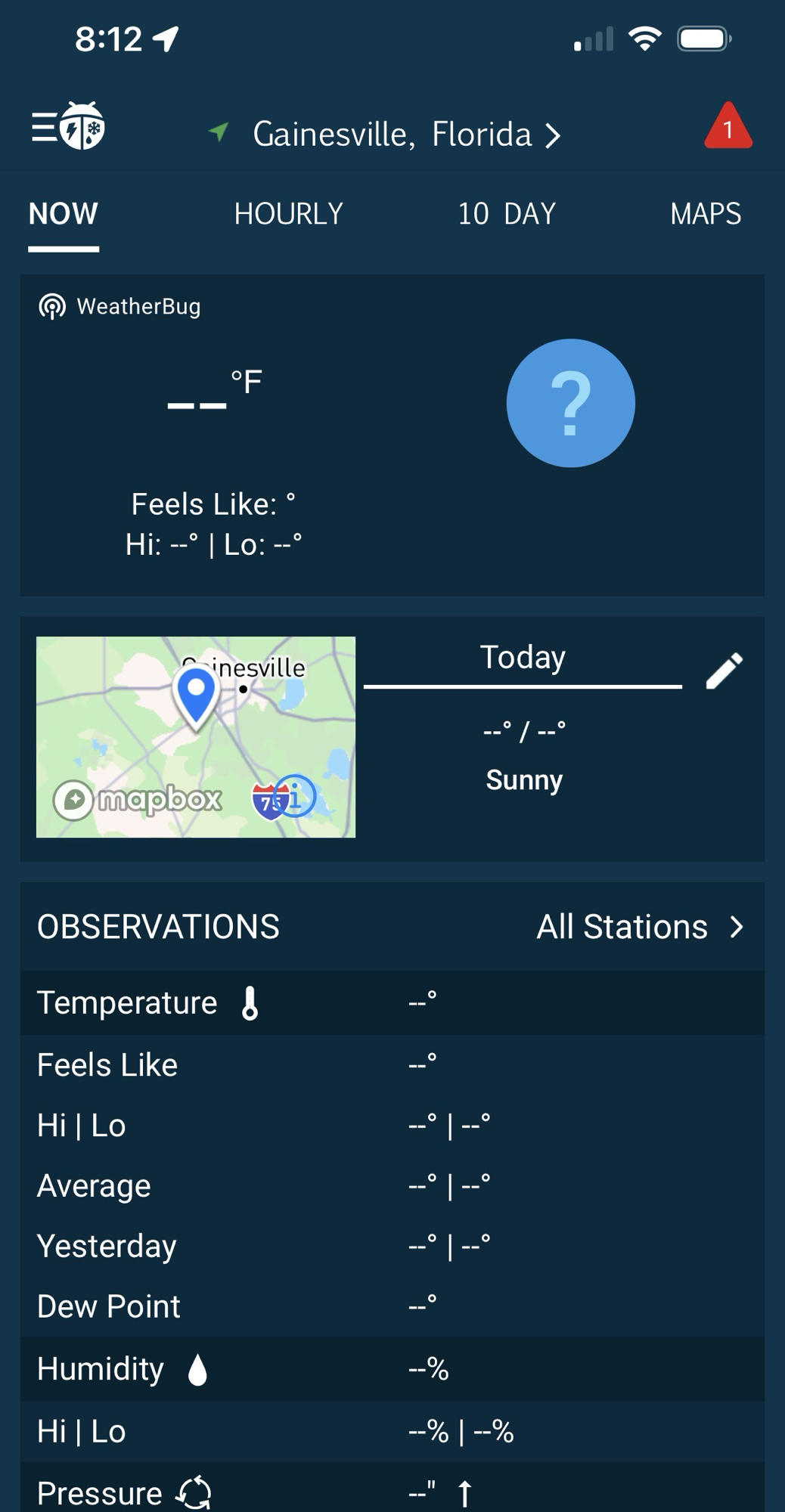This screenshot has width=785, height=1512.
Task: Select the NOW tab
Action: coord(64,214)
